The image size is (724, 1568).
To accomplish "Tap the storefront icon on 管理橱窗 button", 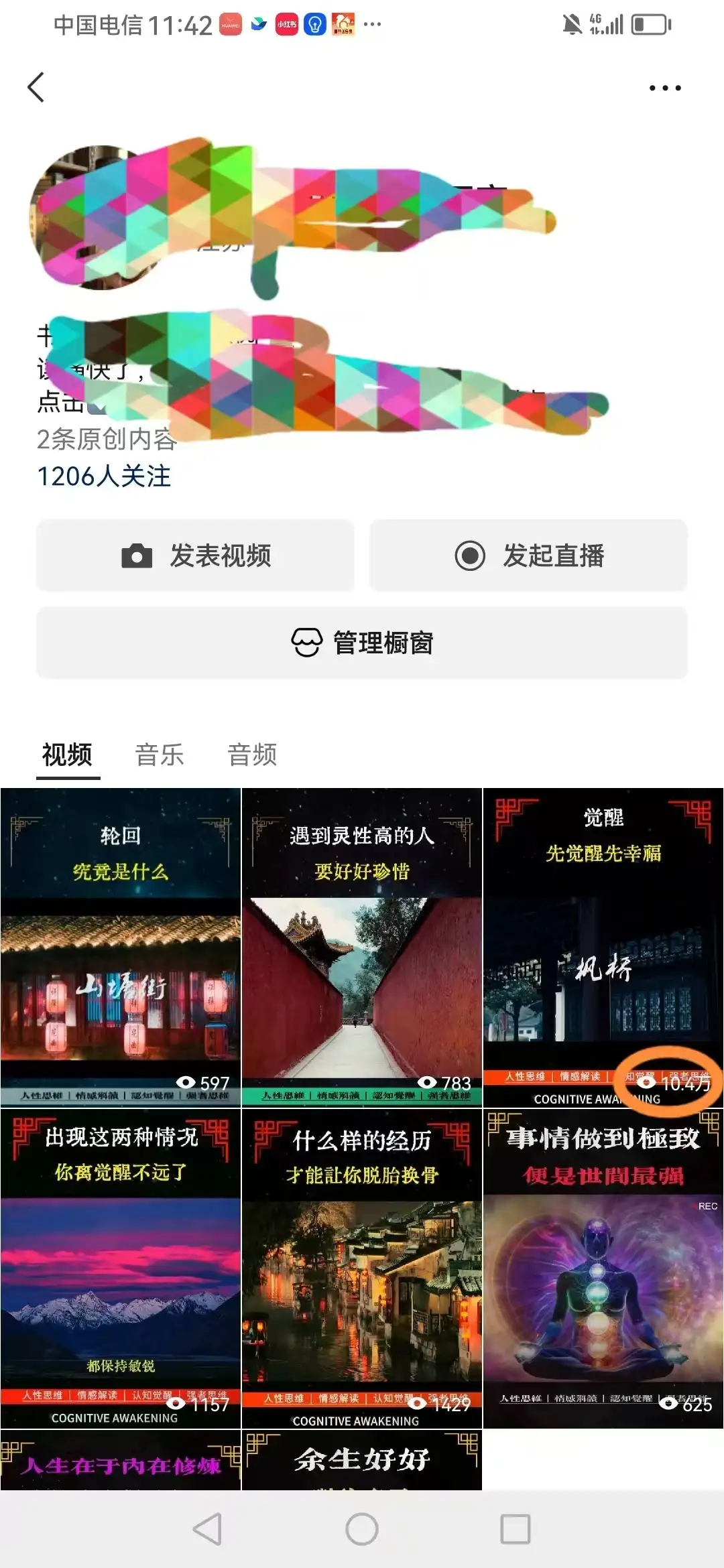I will tap(306, 643).
